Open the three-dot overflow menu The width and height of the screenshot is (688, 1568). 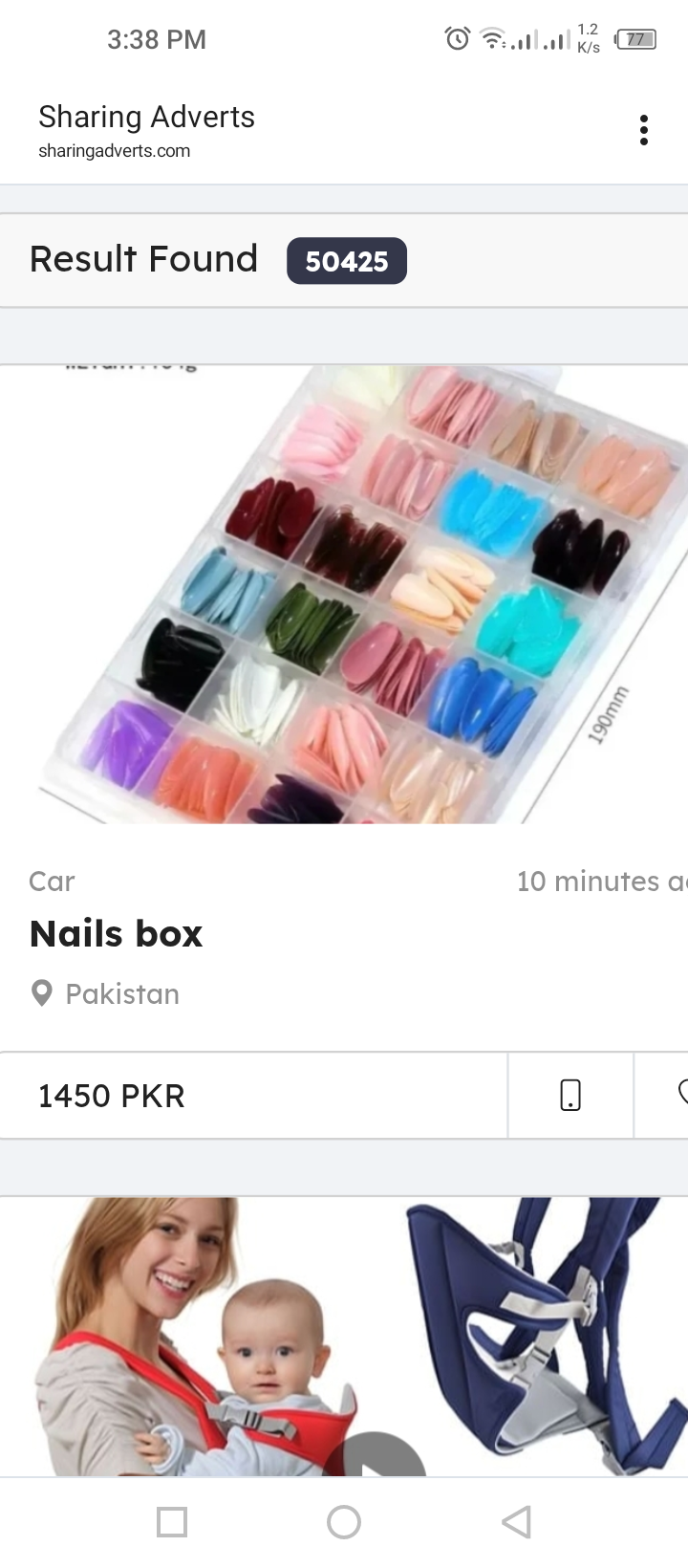click(643, 130)
